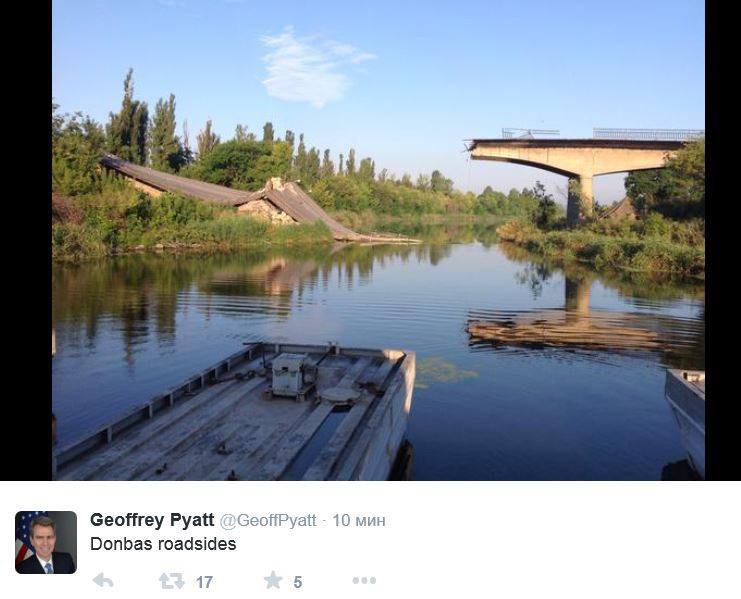
Task: Open the tweet's timestamp link
Action: (x=359, y=521)
